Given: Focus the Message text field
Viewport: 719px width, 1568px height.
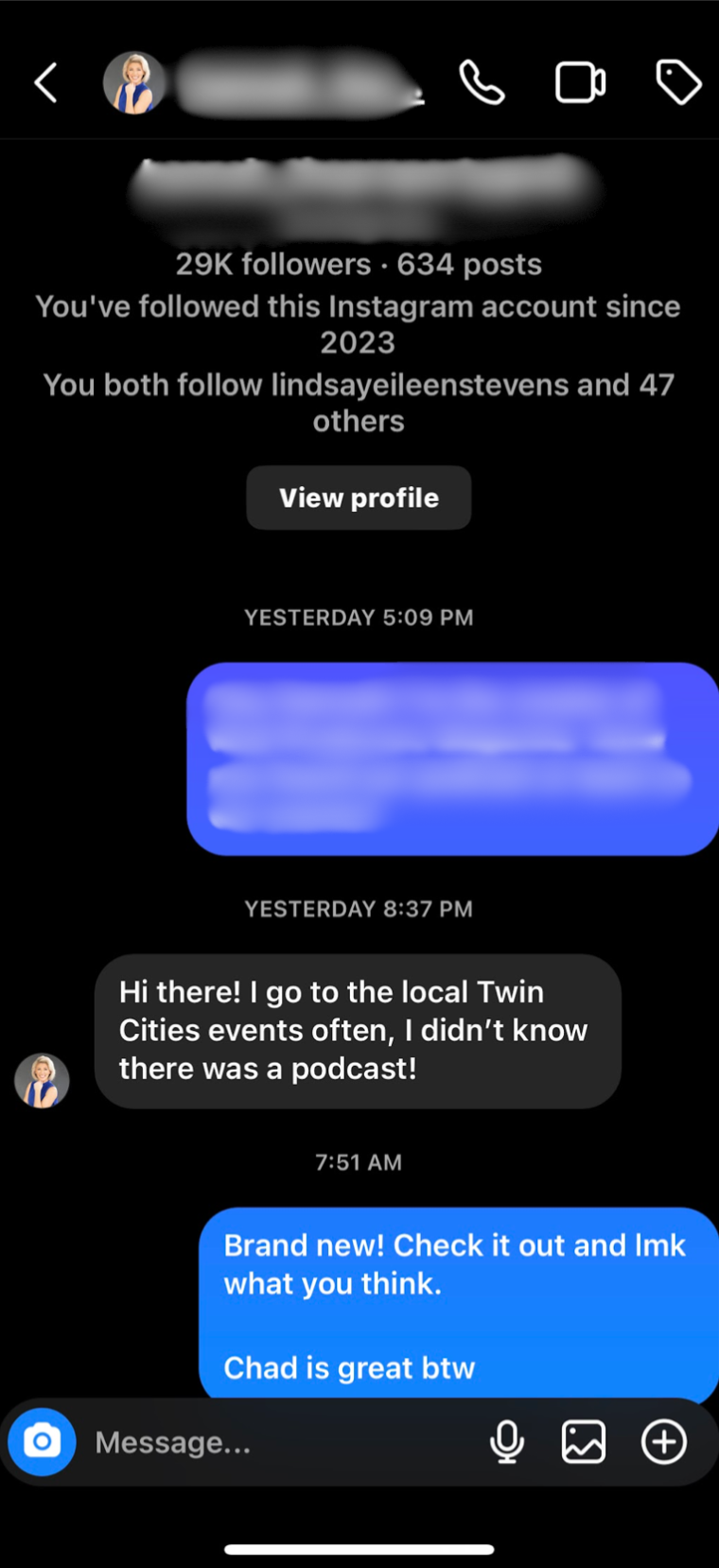Looking at the screenshot, I should click(x=274, y=1442).
